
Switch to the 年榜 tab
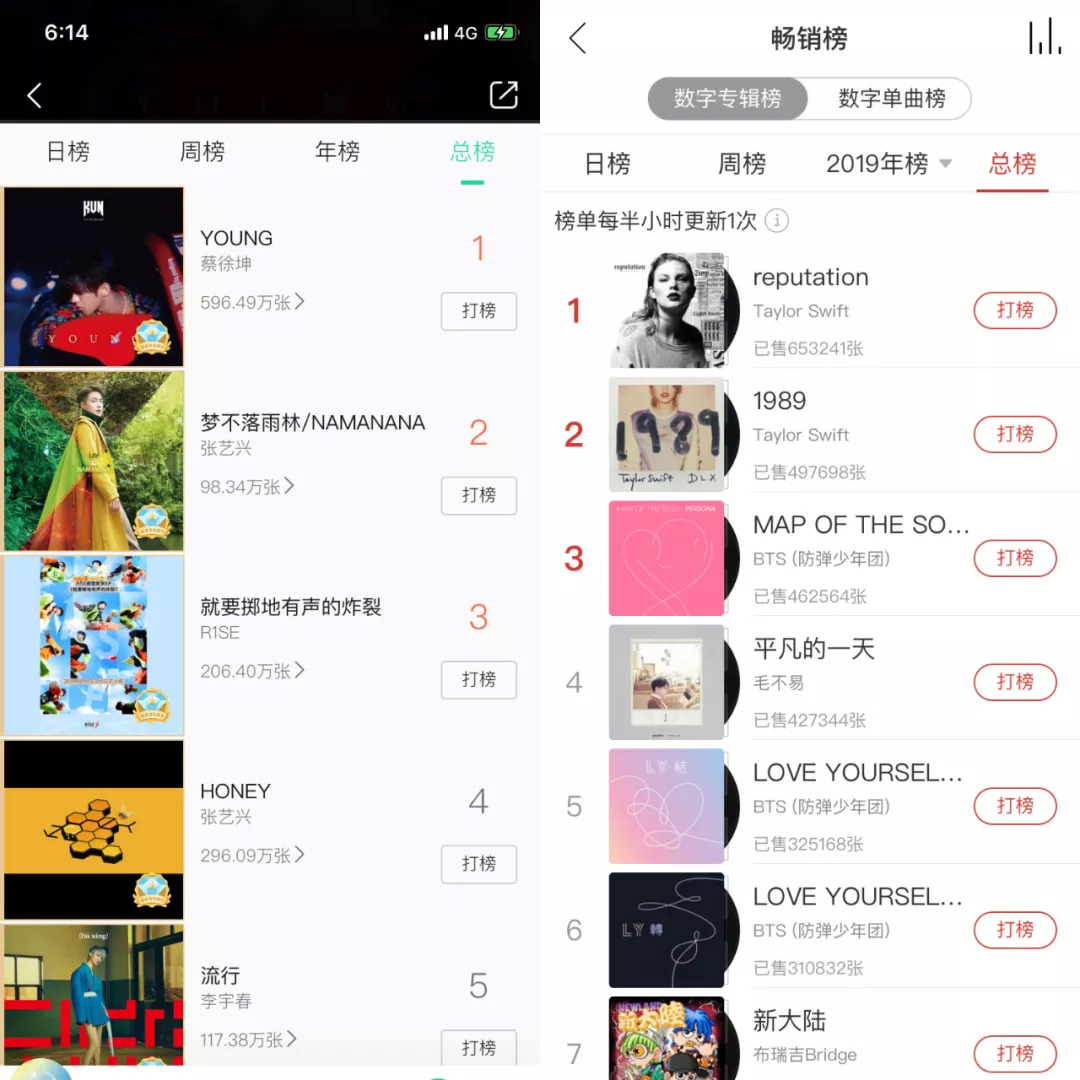point(337,152)
